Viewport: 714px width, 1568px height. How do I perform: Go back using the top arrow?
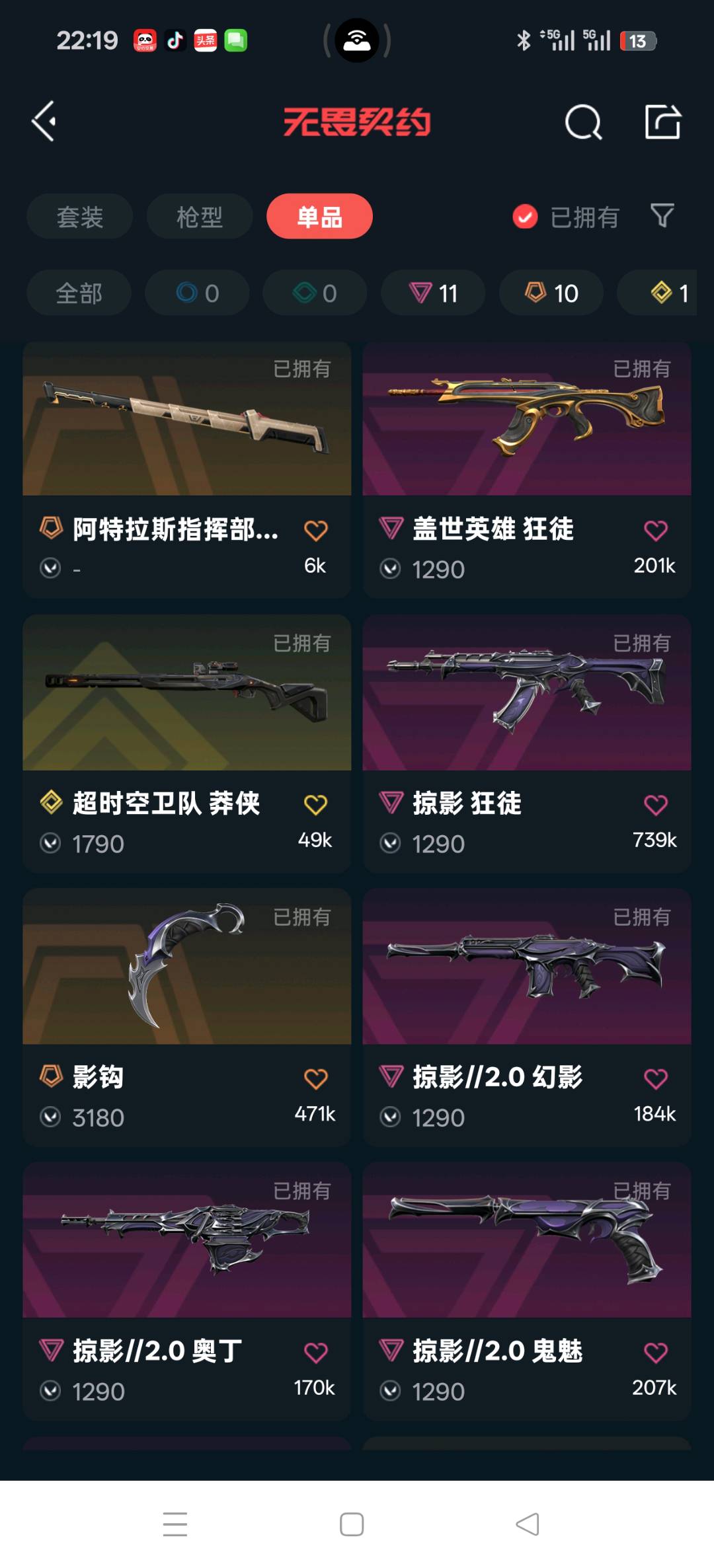44,122
